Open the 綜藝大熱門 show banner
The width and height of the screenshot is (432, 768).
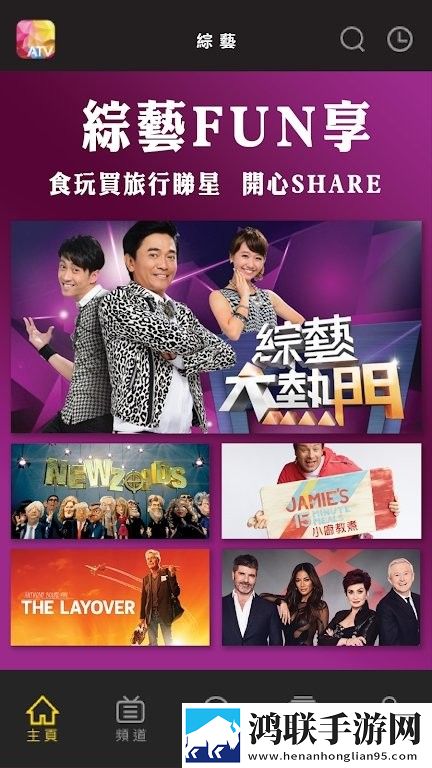pyautogui.click(x=216, y=327)
